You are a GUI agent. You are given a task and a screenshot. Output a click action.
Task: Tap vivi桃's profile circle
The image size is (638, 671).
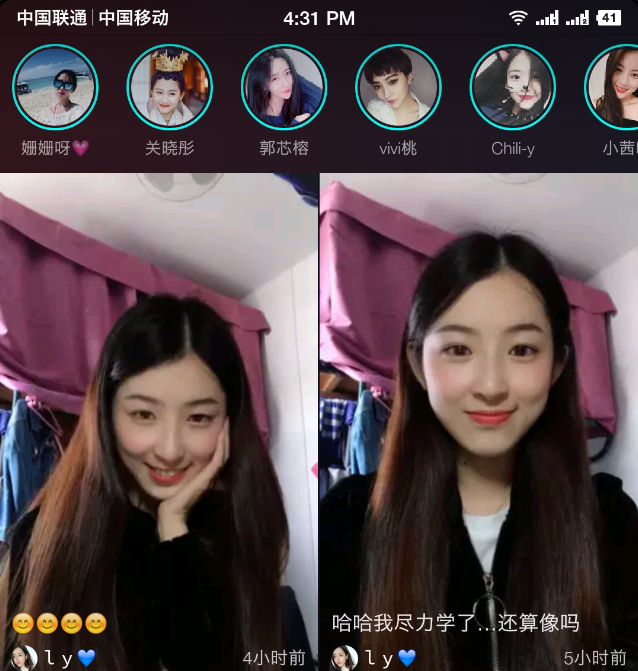point(398,87)
